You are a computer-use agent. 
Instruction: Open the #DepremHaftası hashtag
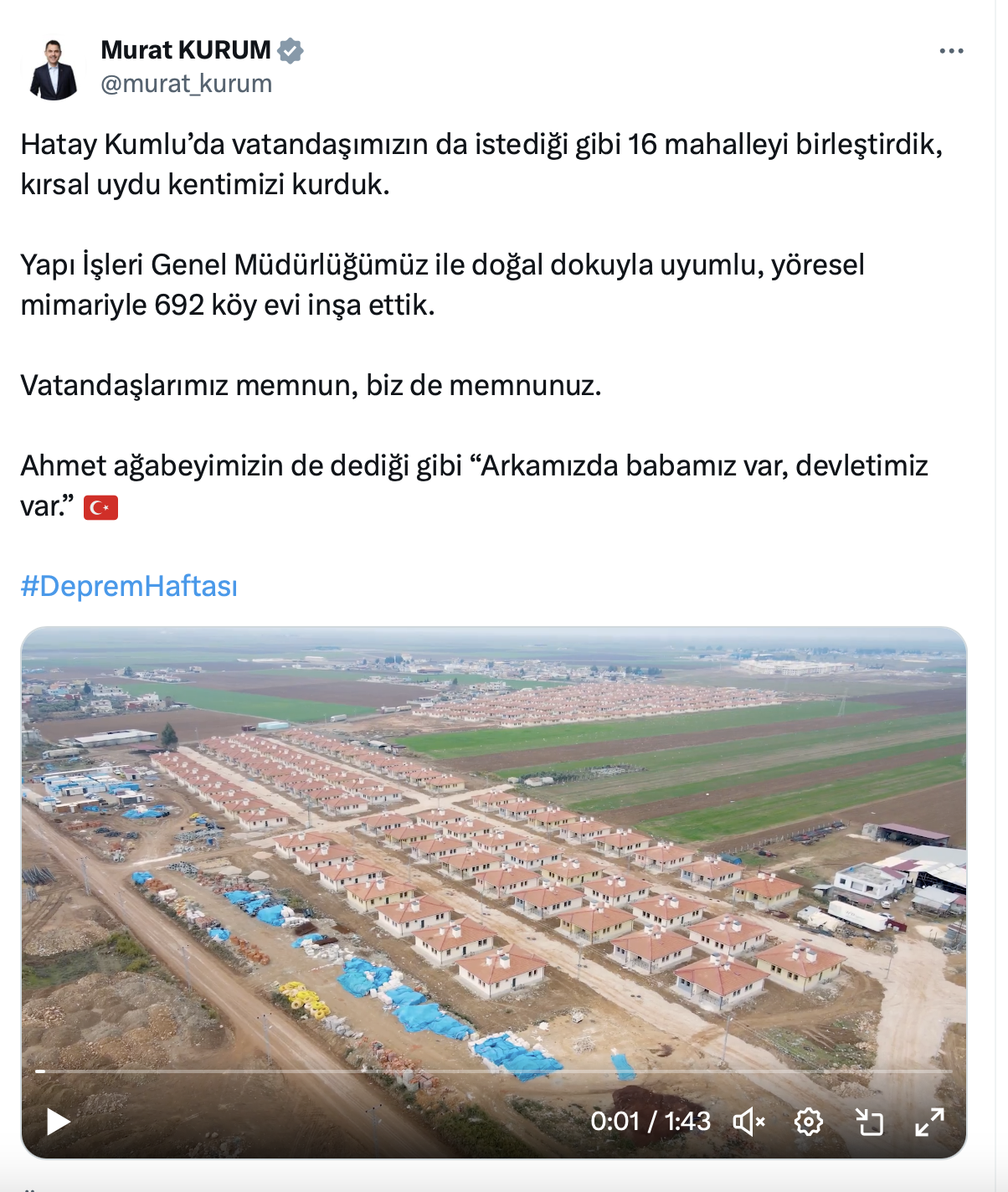pyautogui.click(x=129, y=586)
